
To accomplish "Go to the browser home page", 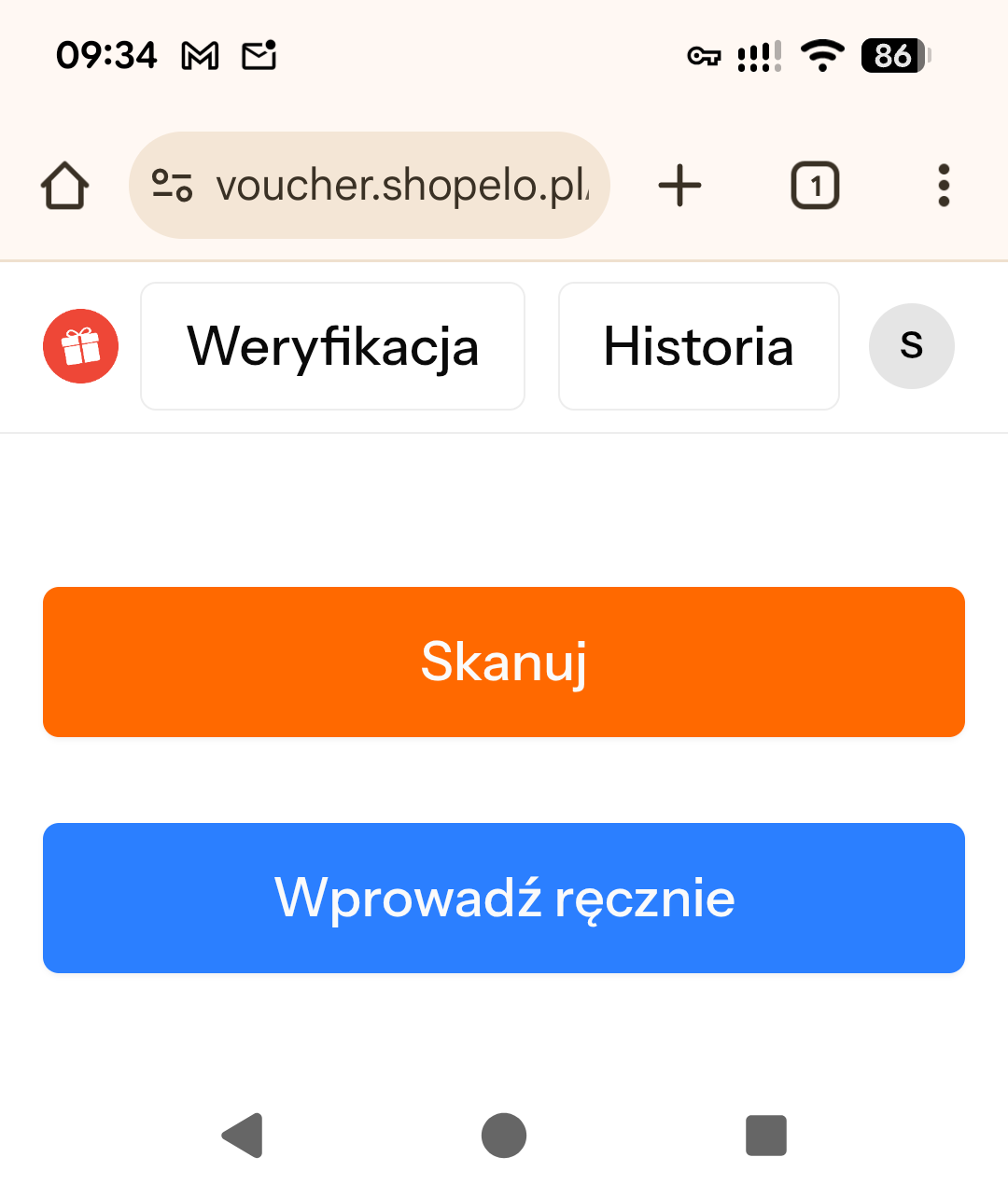I will [65, 186].
